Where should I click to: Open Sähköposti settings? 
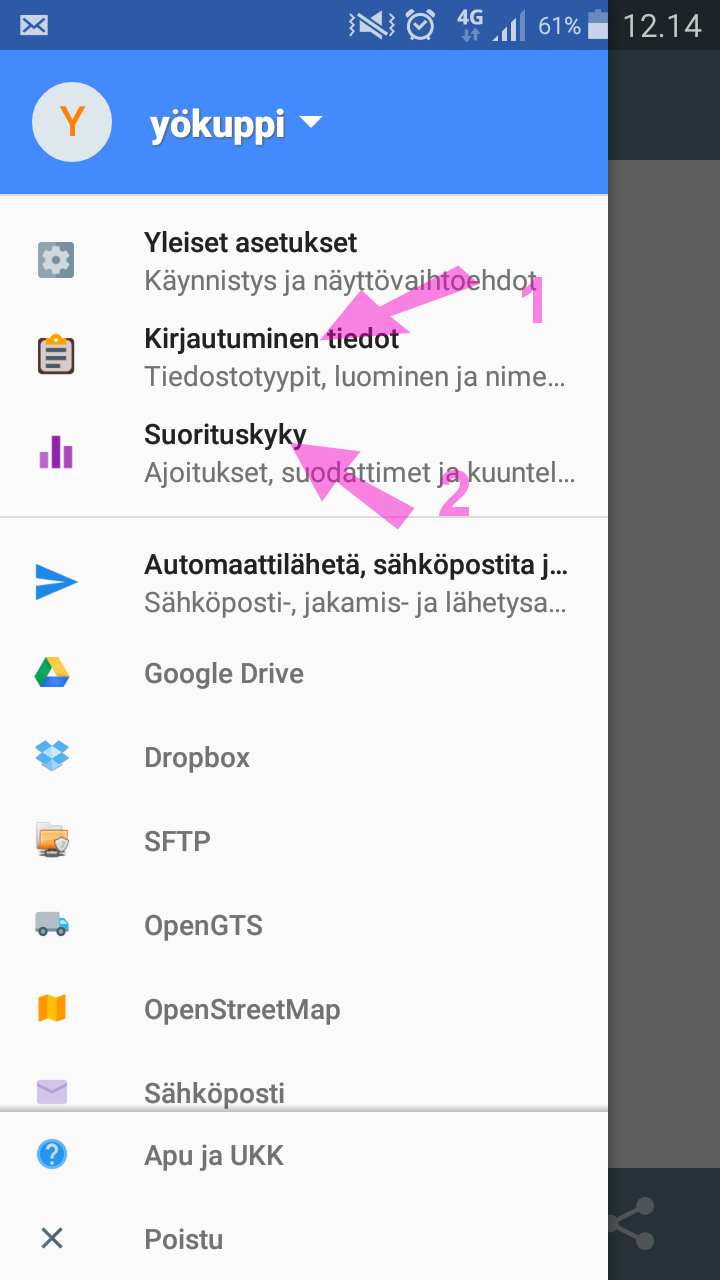tap(214, 1092)
